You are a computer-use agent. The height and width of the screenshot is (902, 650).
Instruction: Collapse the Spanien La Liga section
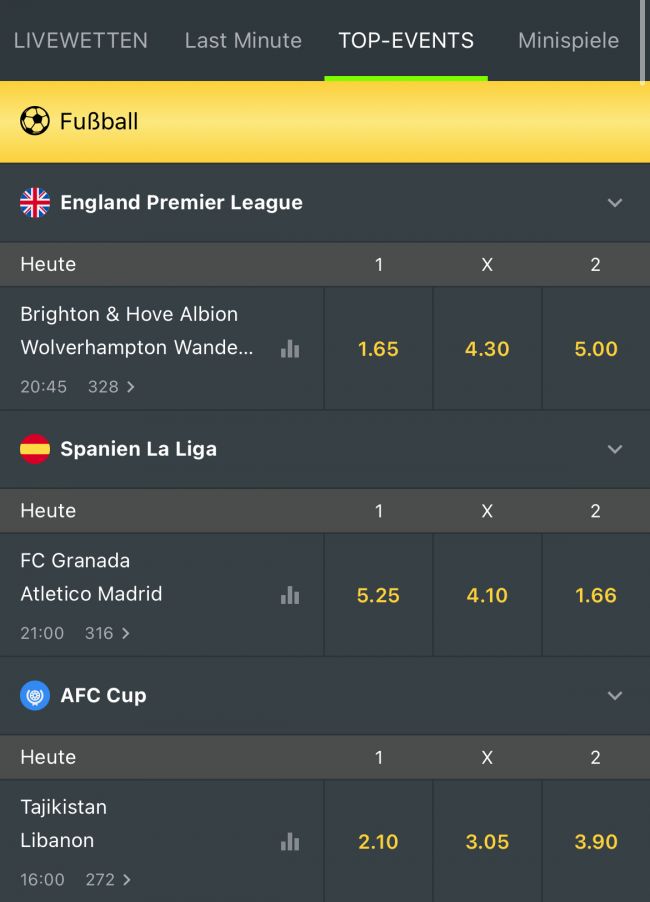pyautogui.click(x=615, y=449)
